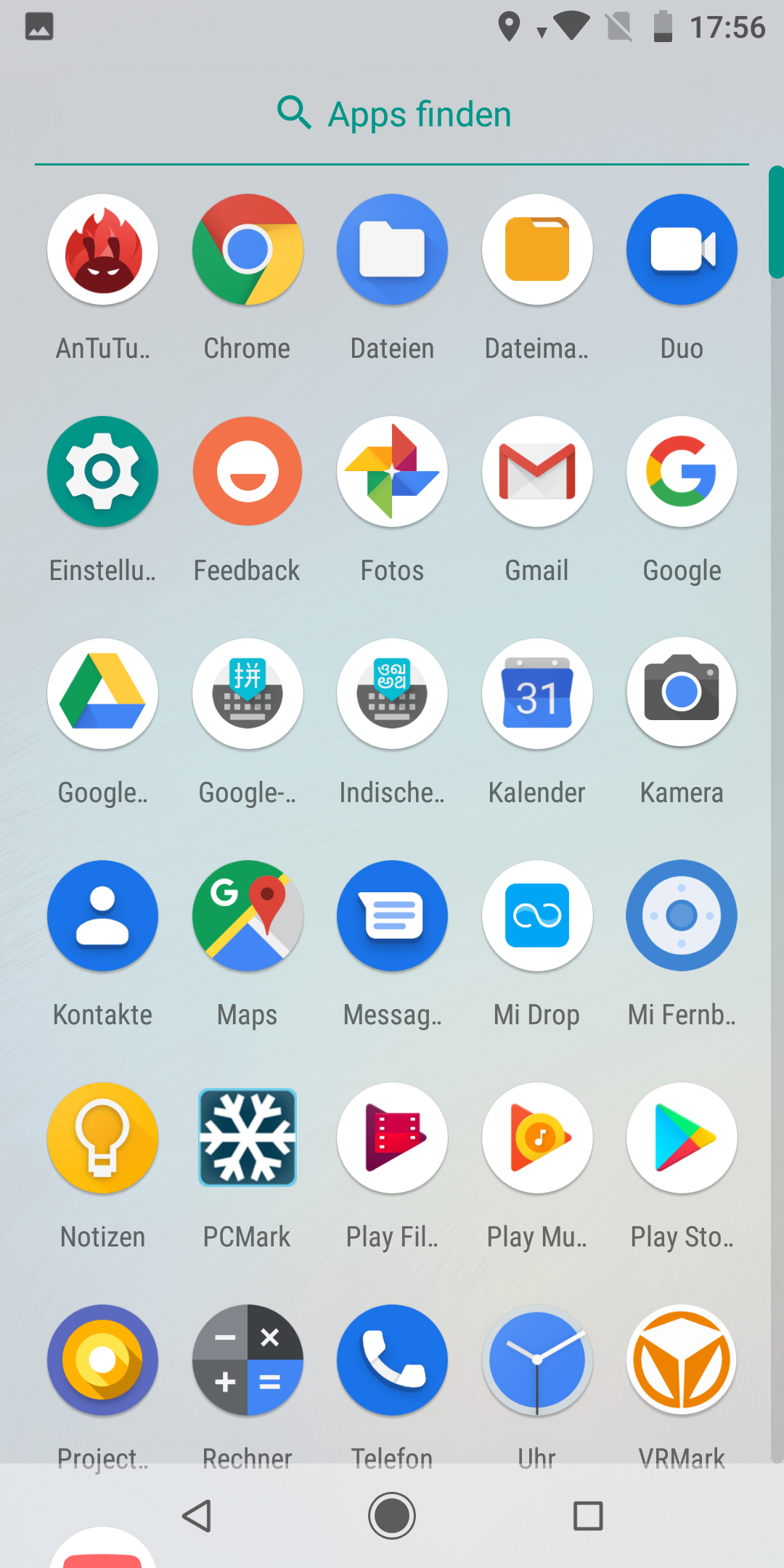The image size is (784, 1568).
Task: Launch the Feedback app
Action: tap(248, 472)
